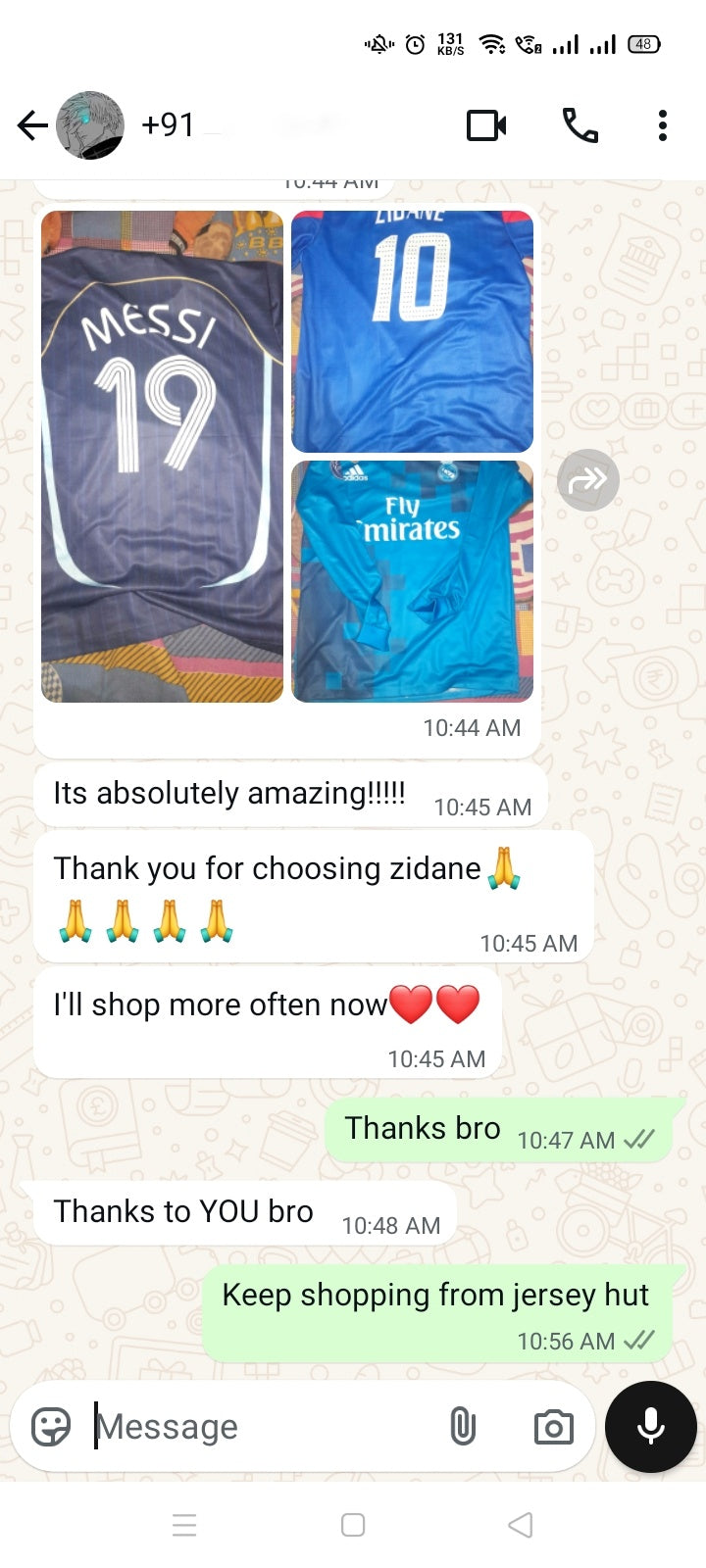
Task: Open the overflow menu
Action: coord(663,125)
